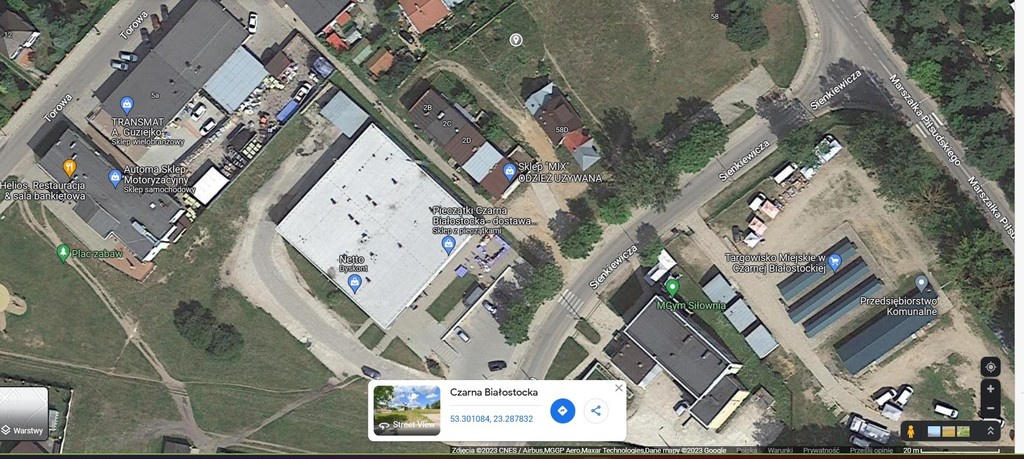Select the MGym Siłownia marker
The width and height of the screenshot is (1024, 459).
point(672,287)
